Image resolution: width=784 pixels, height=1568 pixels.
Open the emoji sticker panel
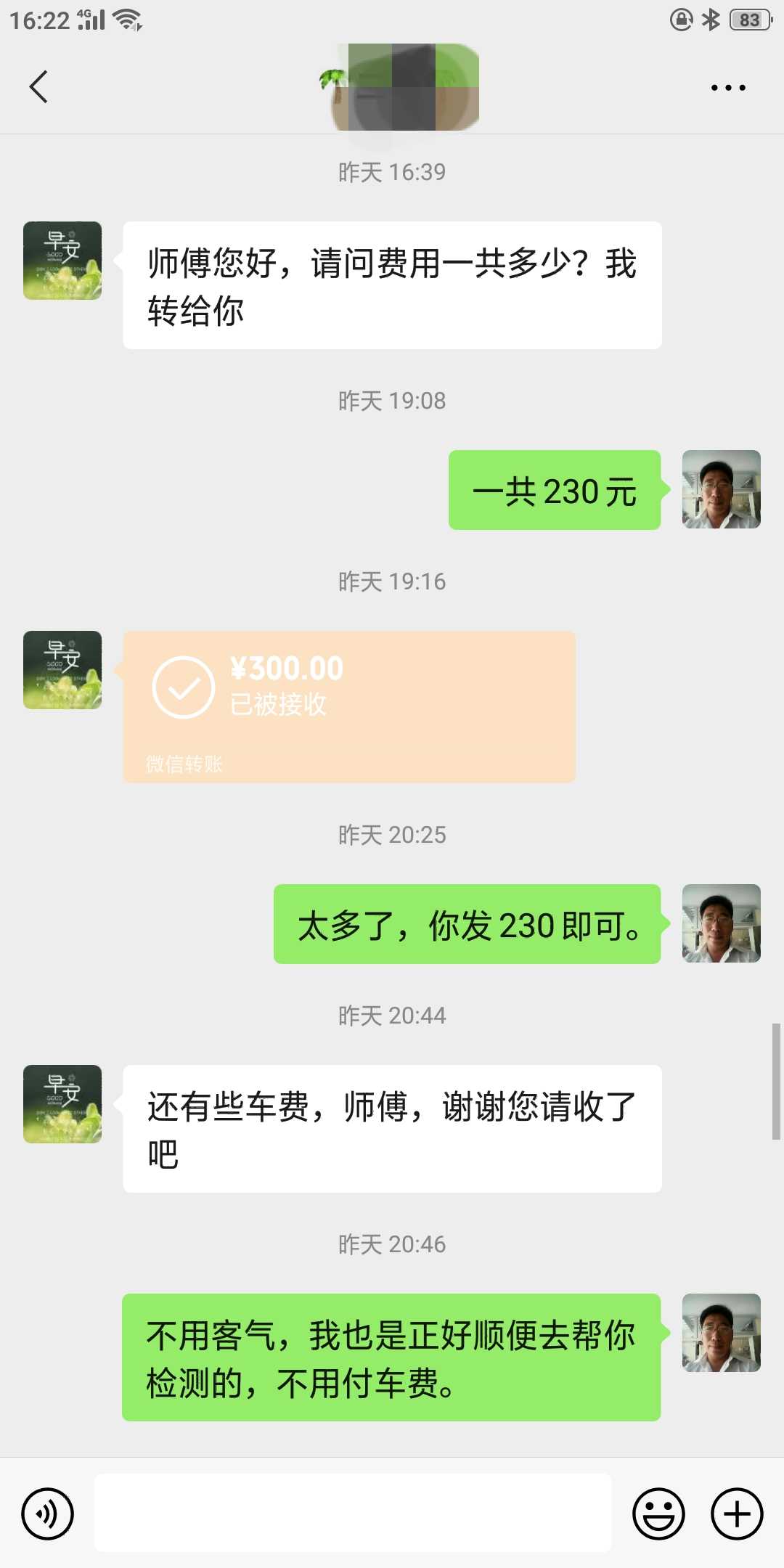pos(659,1514)
